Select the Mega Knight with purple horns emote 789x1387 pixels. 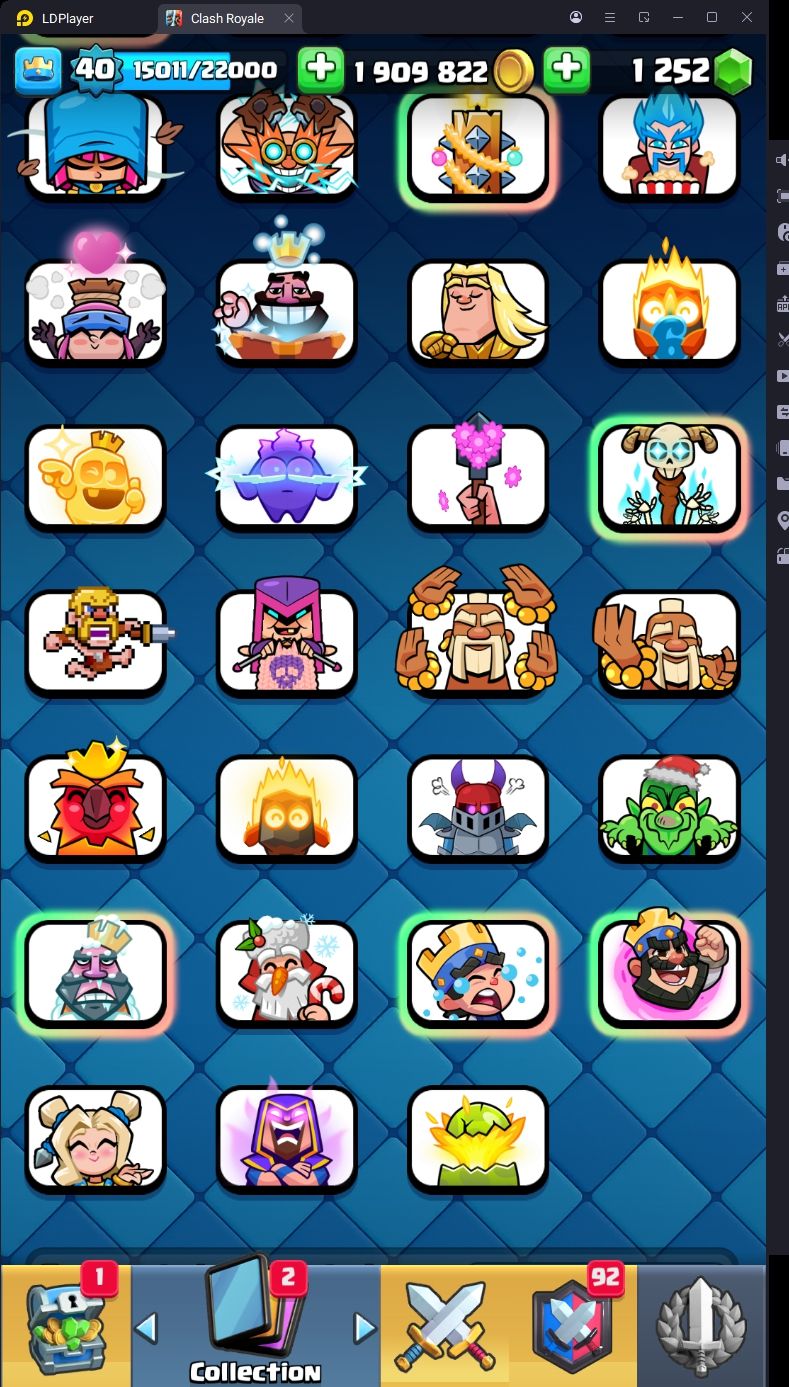478,808
